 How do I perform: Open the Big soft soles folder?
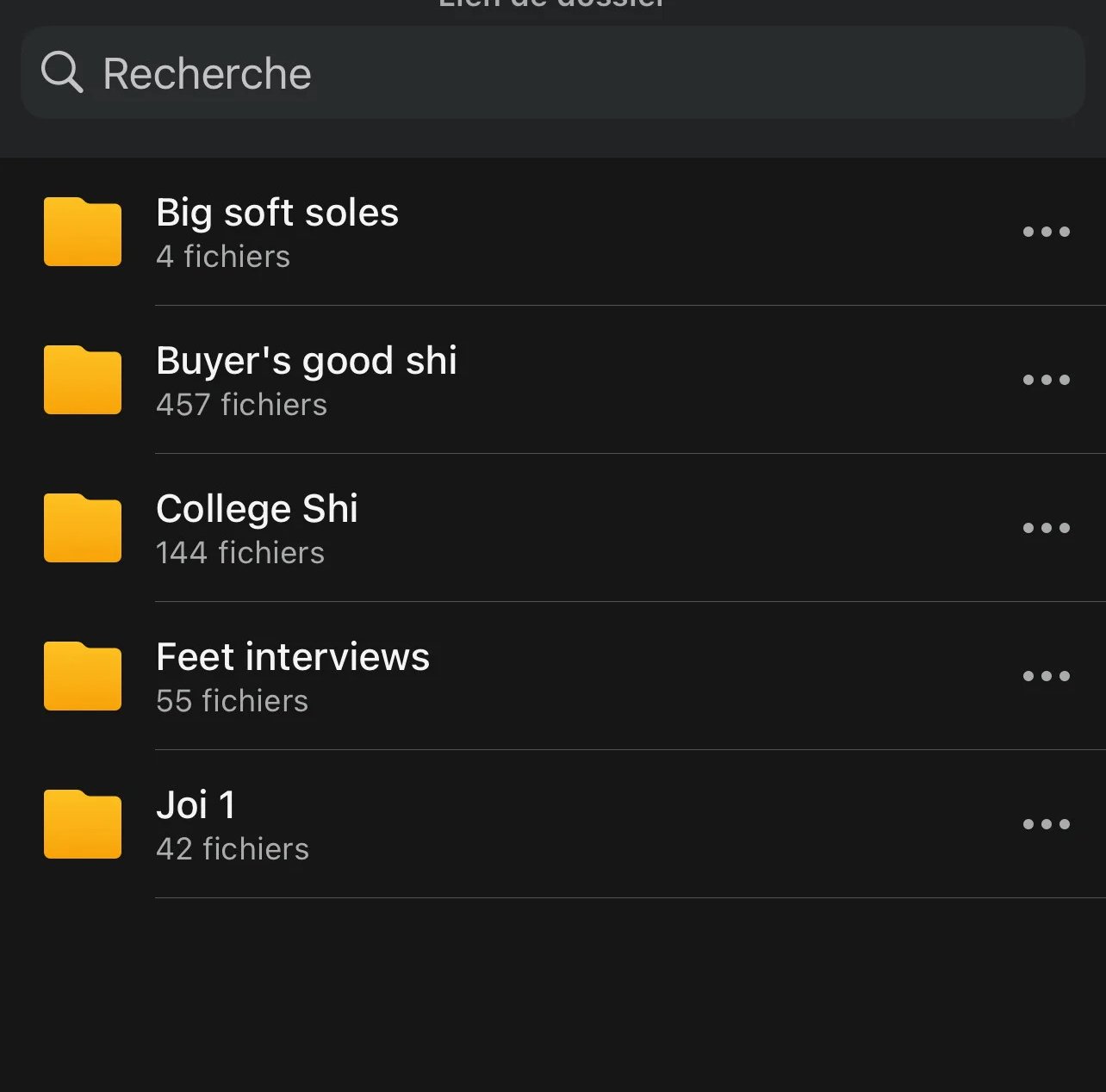pos(277,232)
